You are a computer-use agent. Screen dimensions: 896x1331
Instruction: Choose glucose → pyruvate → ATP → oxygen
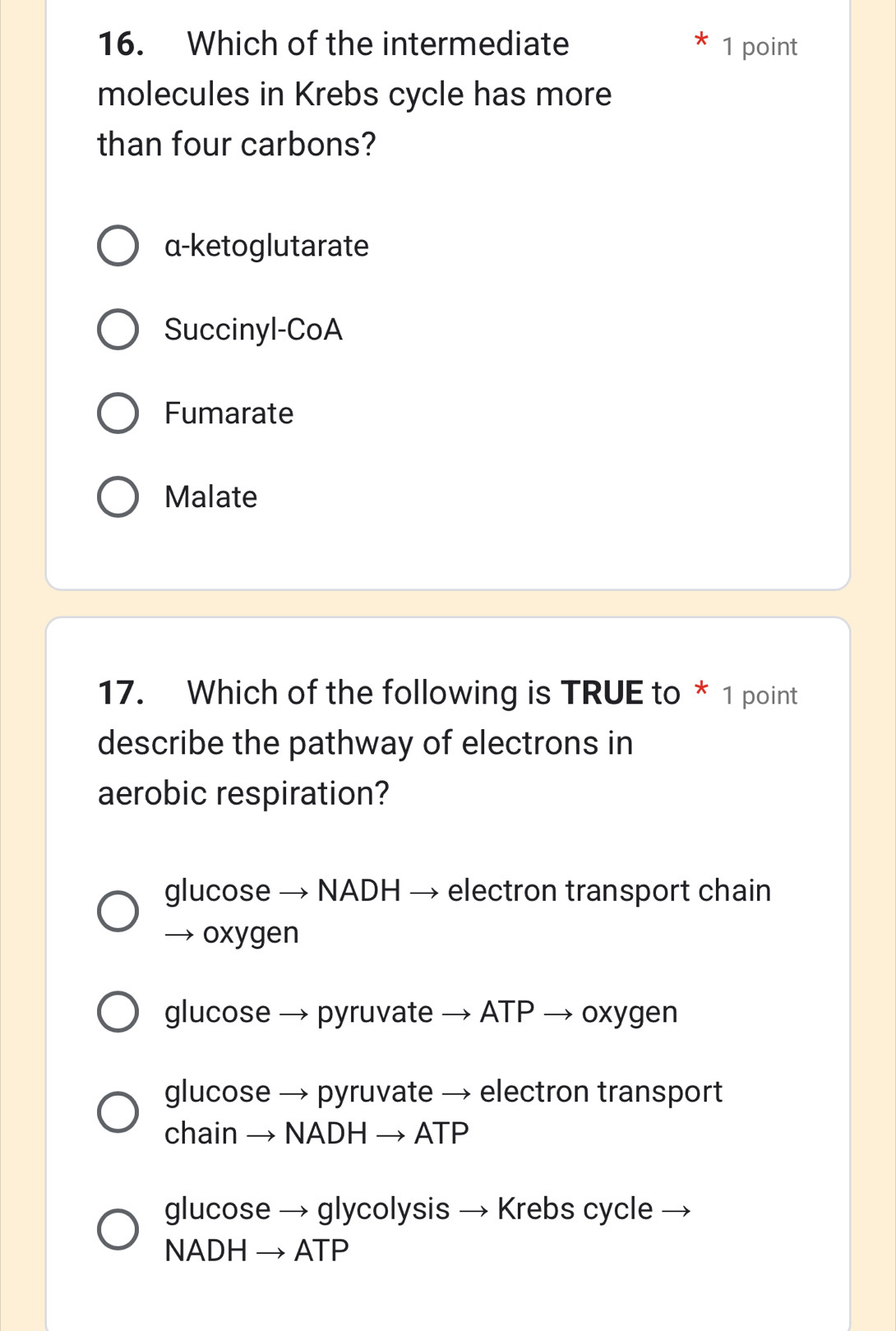click(x=118, y=1012)
